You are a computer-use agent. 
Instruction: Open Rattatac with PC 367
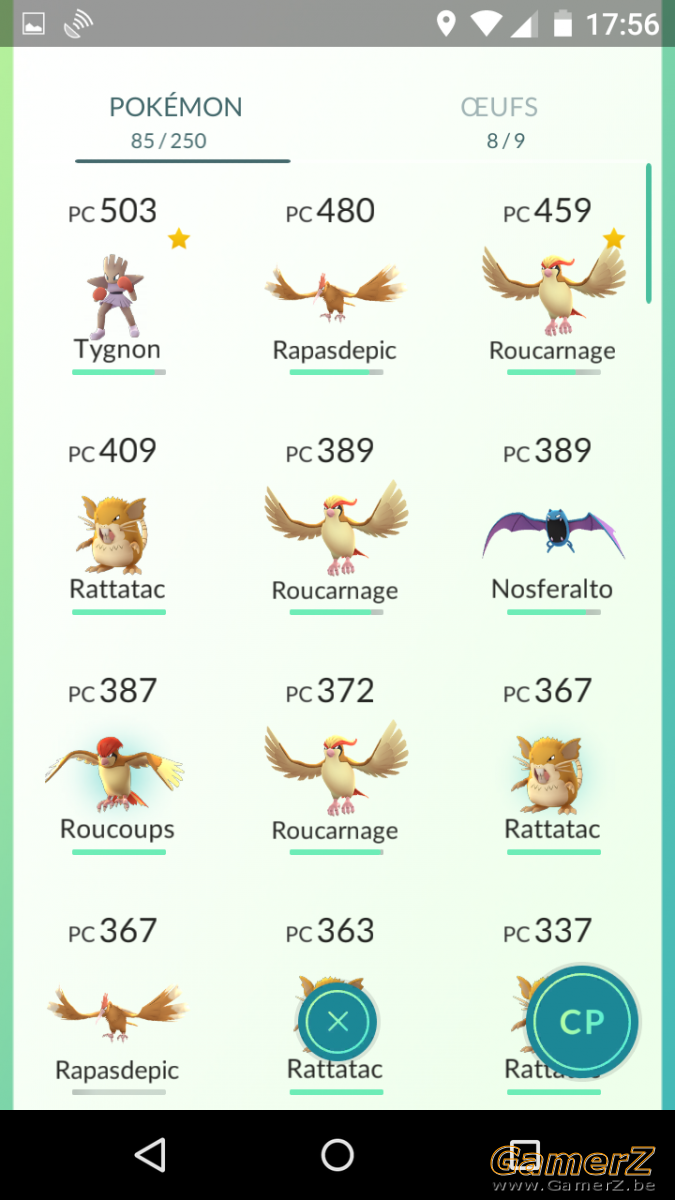click(x=552, y=764)
